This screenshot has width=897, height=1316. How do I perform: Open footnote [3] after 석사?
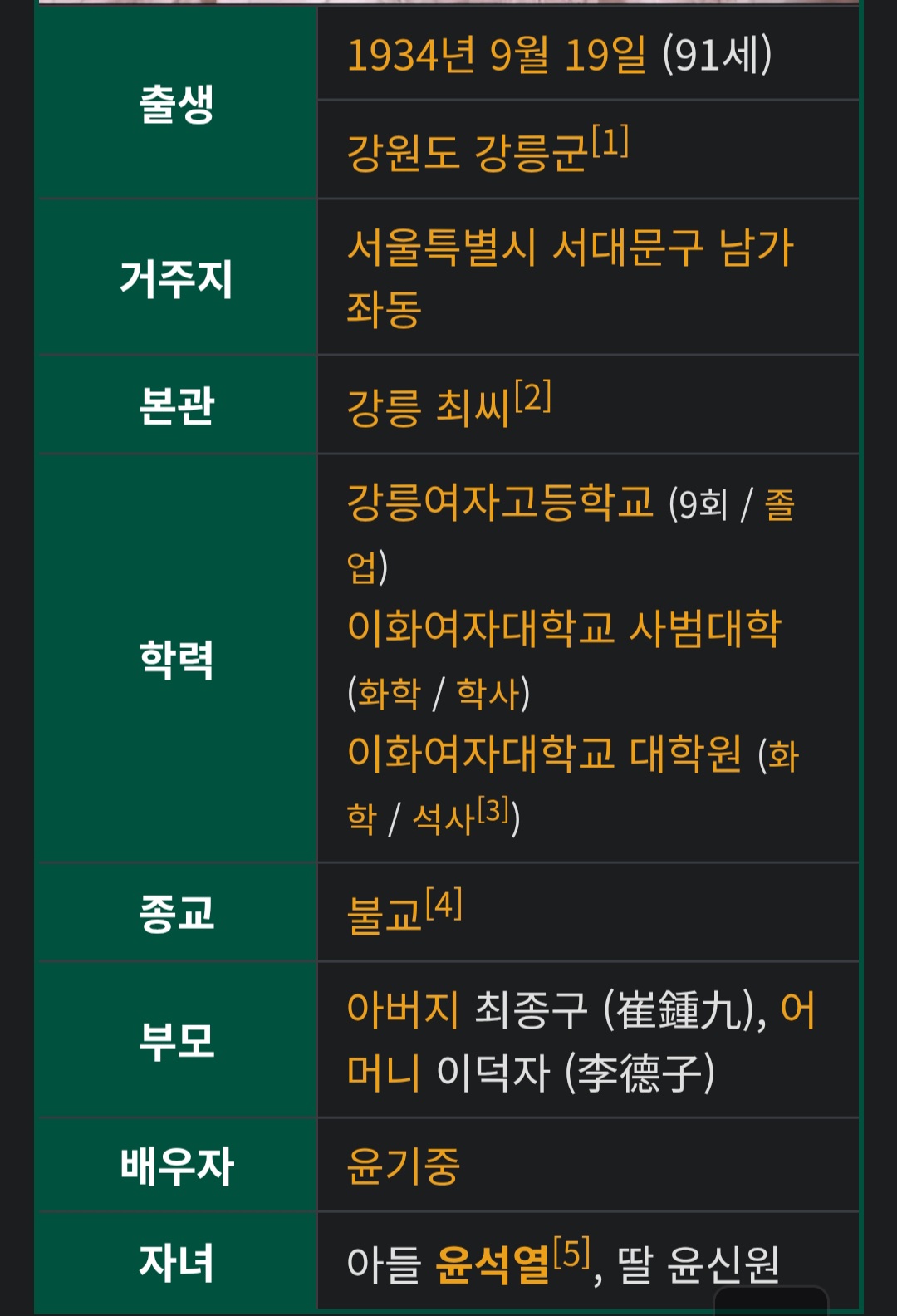click(x=493, y=809)
